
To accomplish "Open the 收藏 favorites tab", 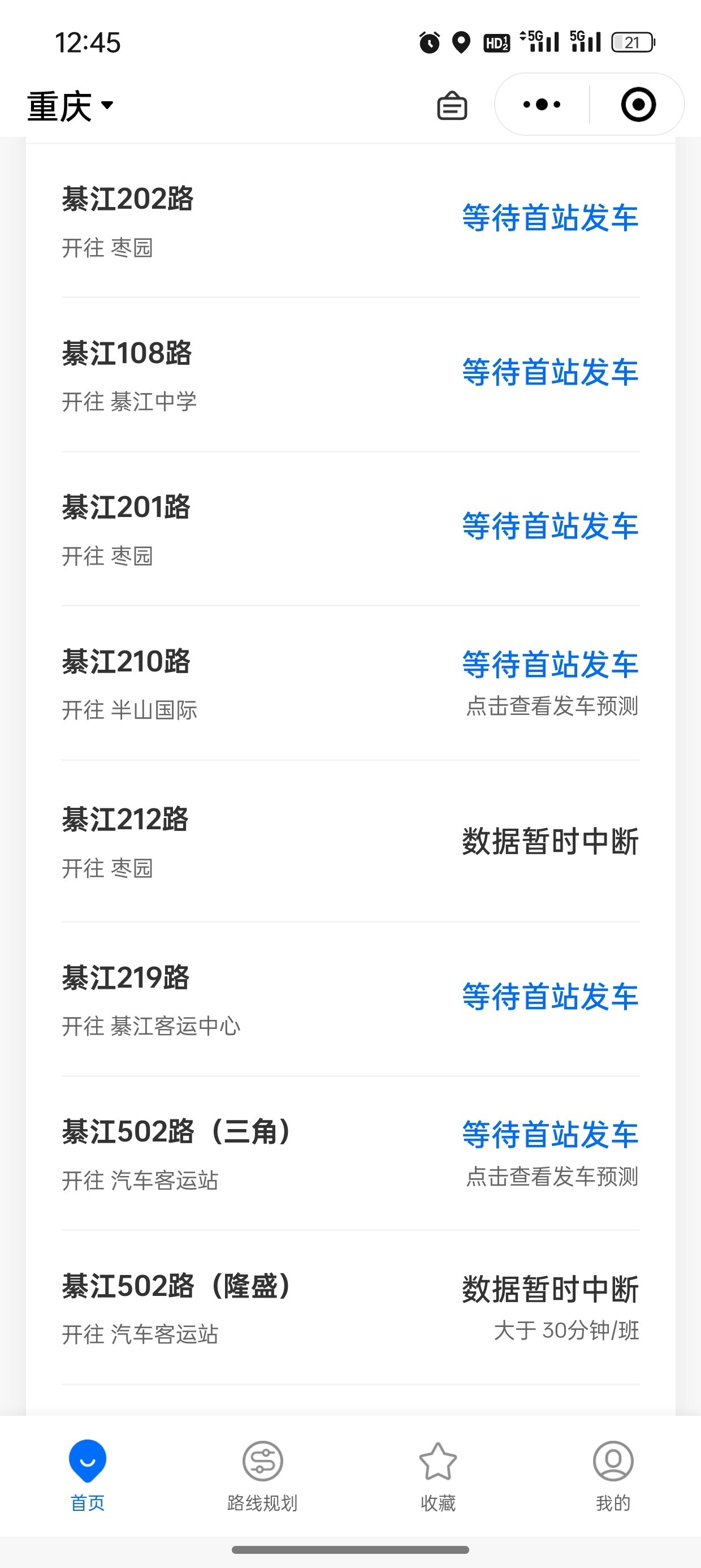I will click(x=438, y=1475).
